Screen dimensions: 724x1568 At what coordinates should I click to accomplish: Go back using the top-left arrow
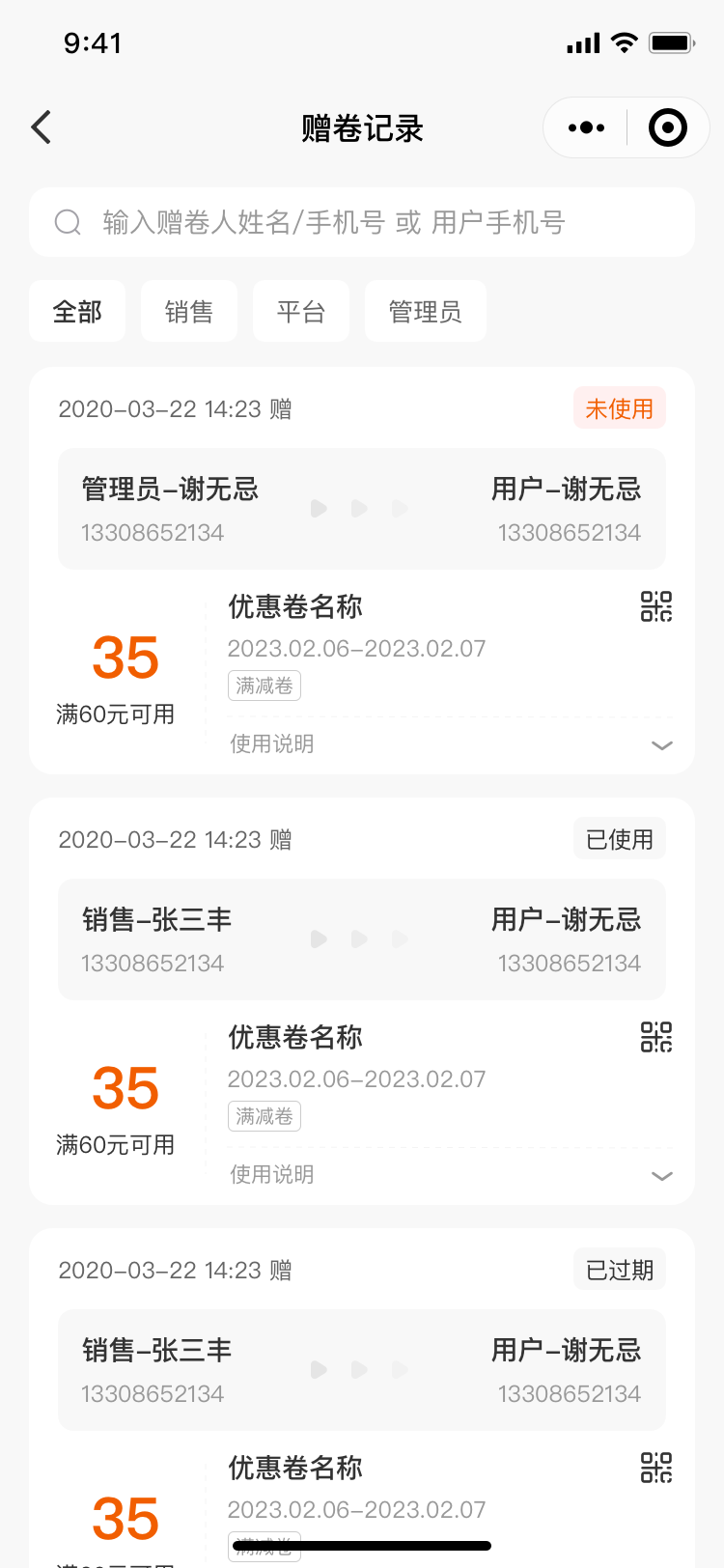coord(42,127)
